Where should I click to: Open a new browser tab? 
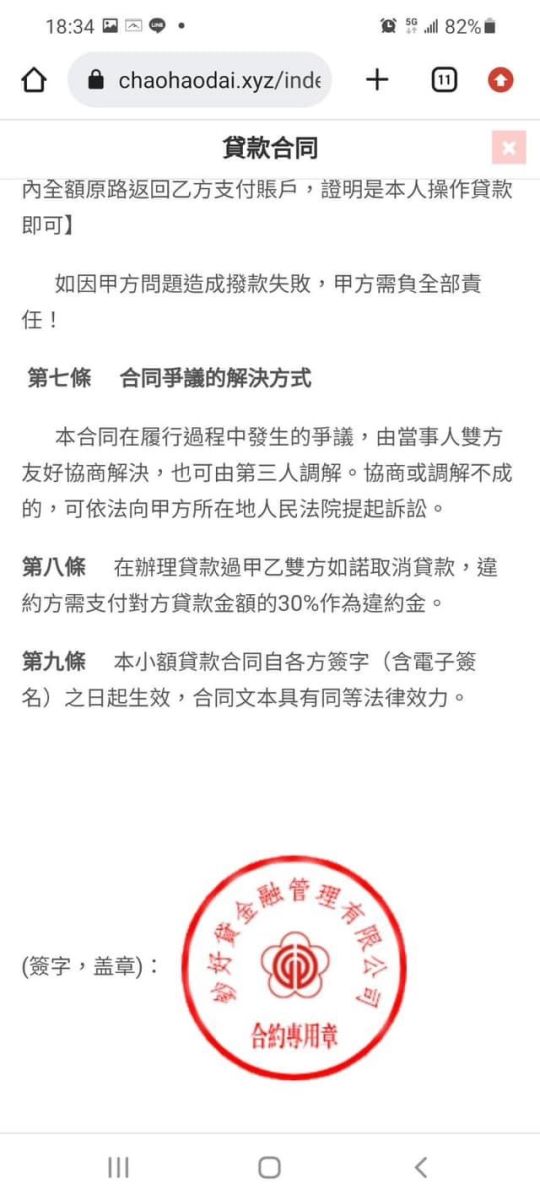coord(377,80)
